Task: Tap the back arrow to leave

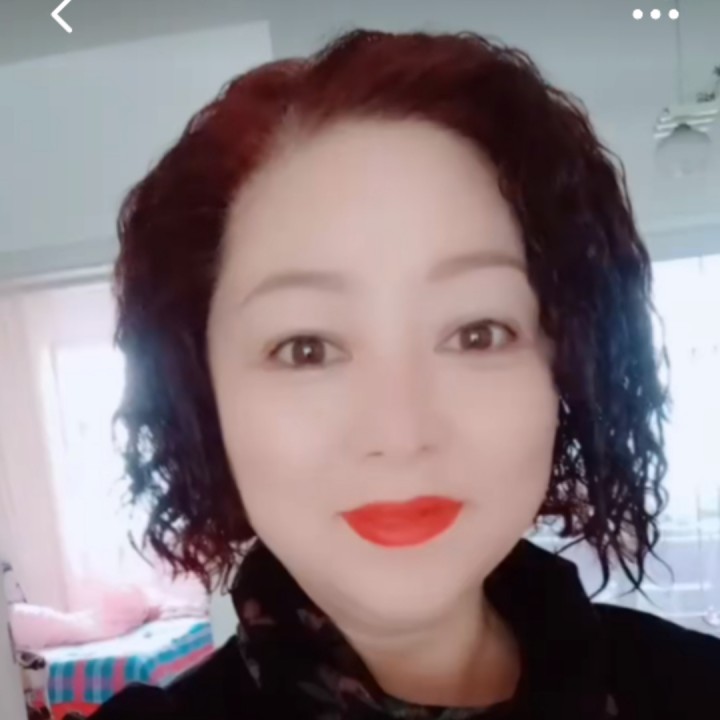Action: pos(62,15)
